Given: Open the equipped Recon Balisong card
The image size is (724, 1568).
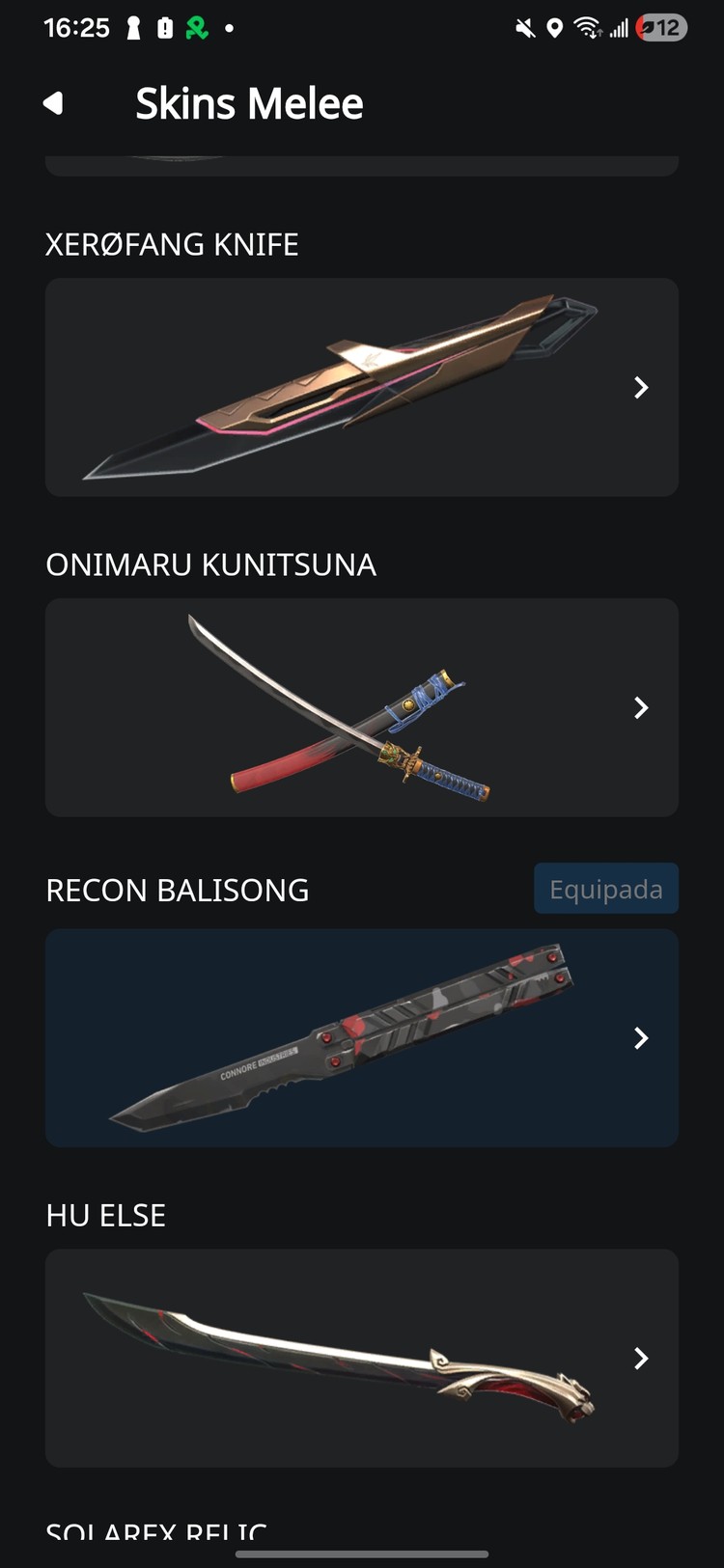Looking at the screenshot, I should pos(362,1037).
